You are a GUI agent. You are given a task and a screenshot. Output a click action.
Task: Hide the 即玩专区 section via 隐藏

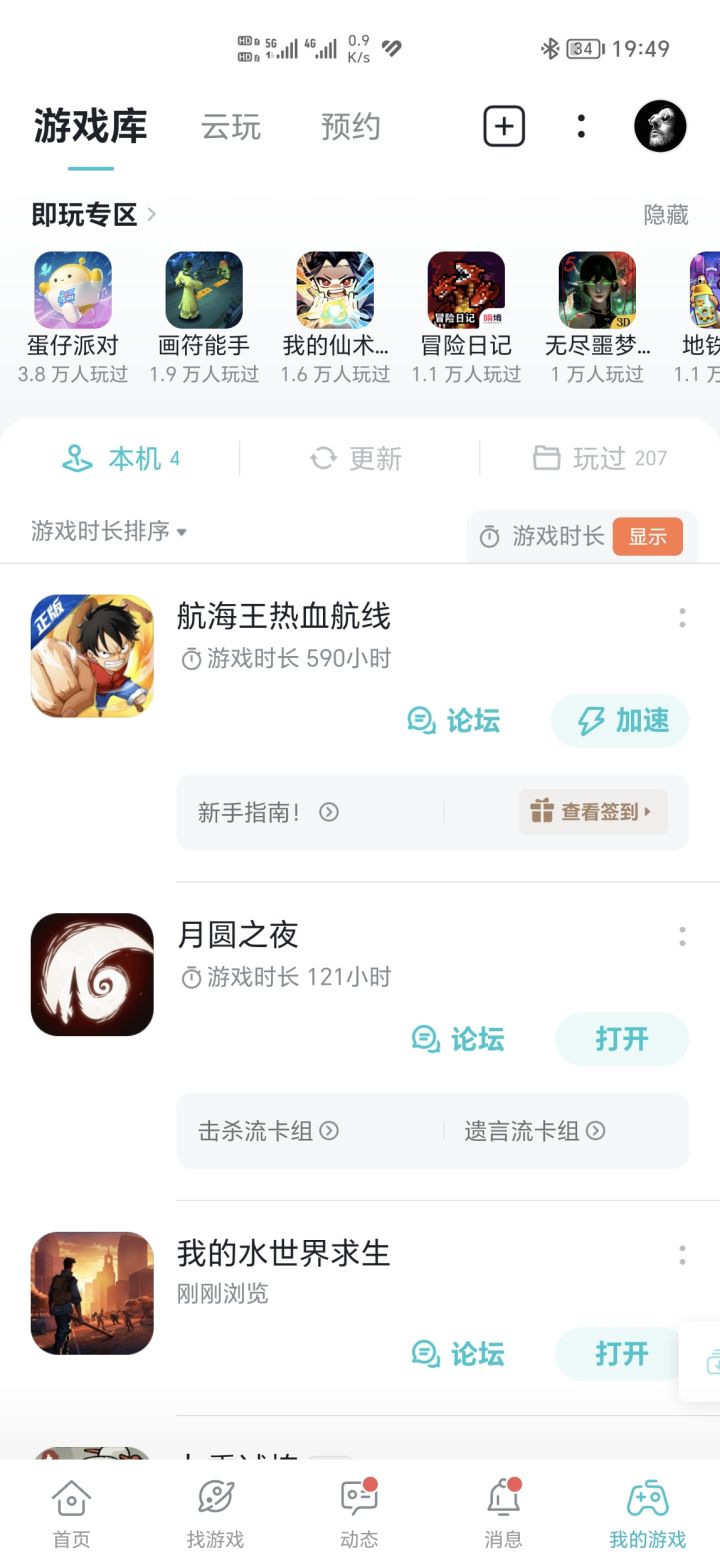[668, 214]
